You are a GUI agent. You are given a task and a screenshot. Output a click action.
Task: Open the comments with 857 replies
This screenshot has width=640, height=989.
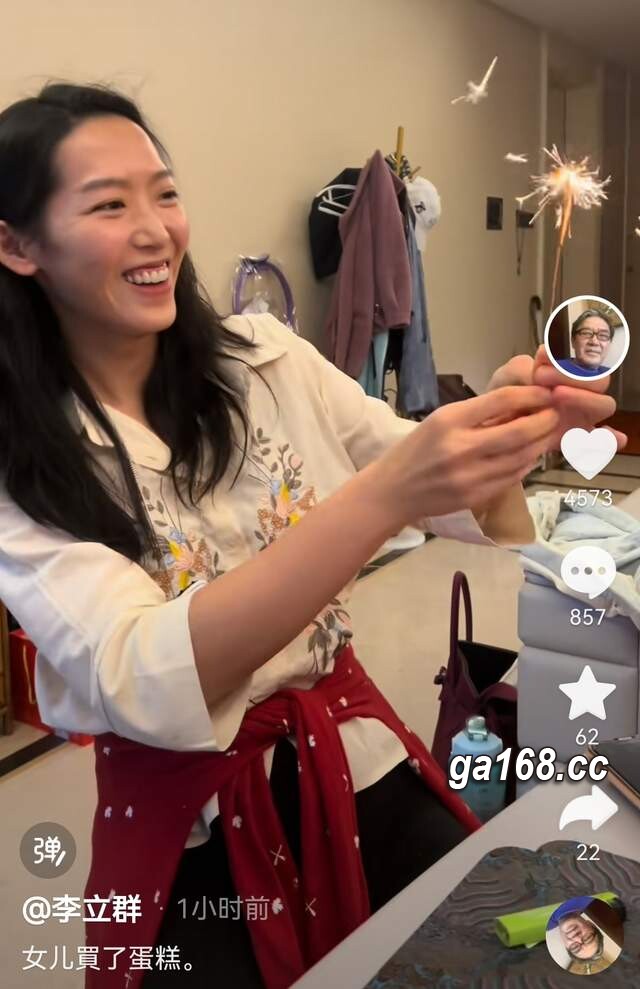(588, 573)
